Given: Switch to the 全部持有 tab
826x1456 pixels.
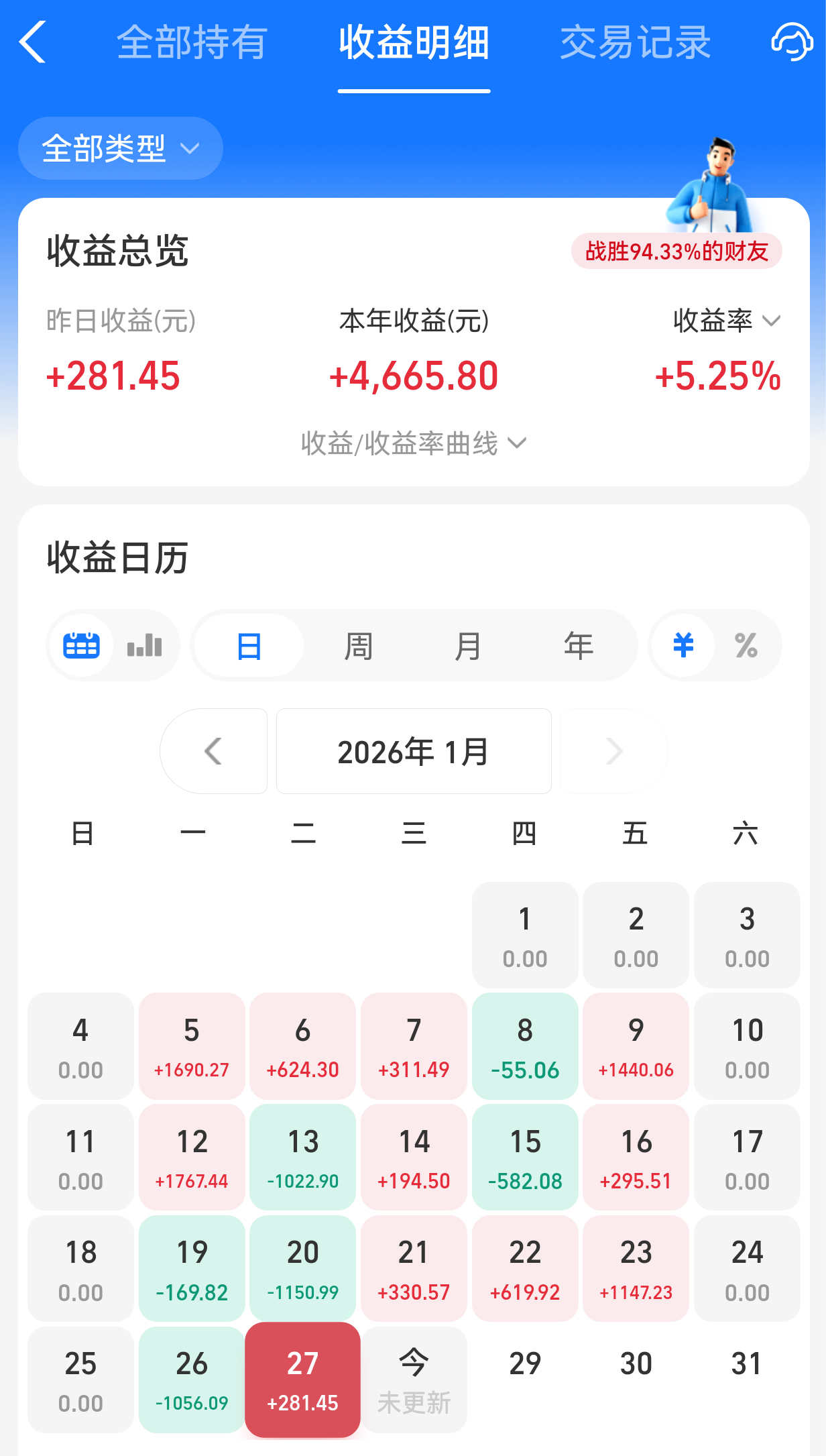Looking at the screenshot, I should click(192, 42).
